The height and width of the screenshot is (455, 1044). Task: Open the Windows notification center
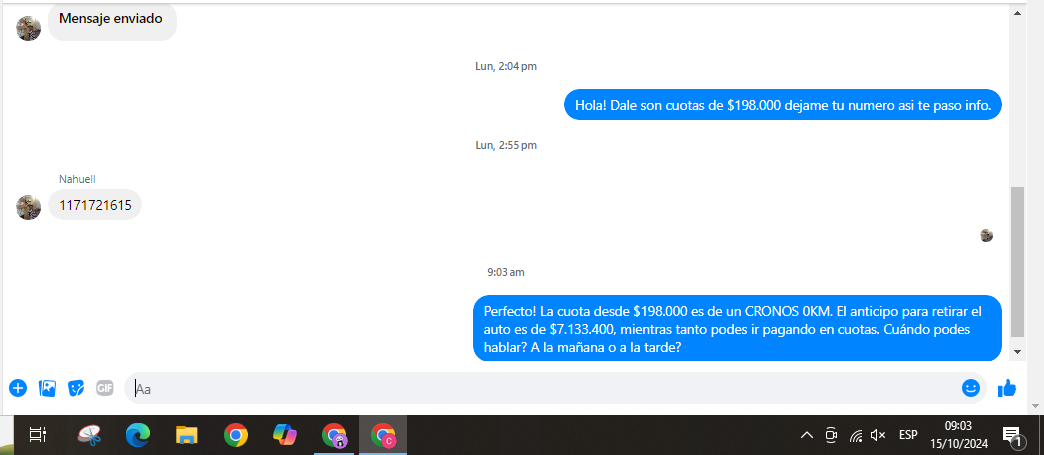click(x=1012, y=435)
